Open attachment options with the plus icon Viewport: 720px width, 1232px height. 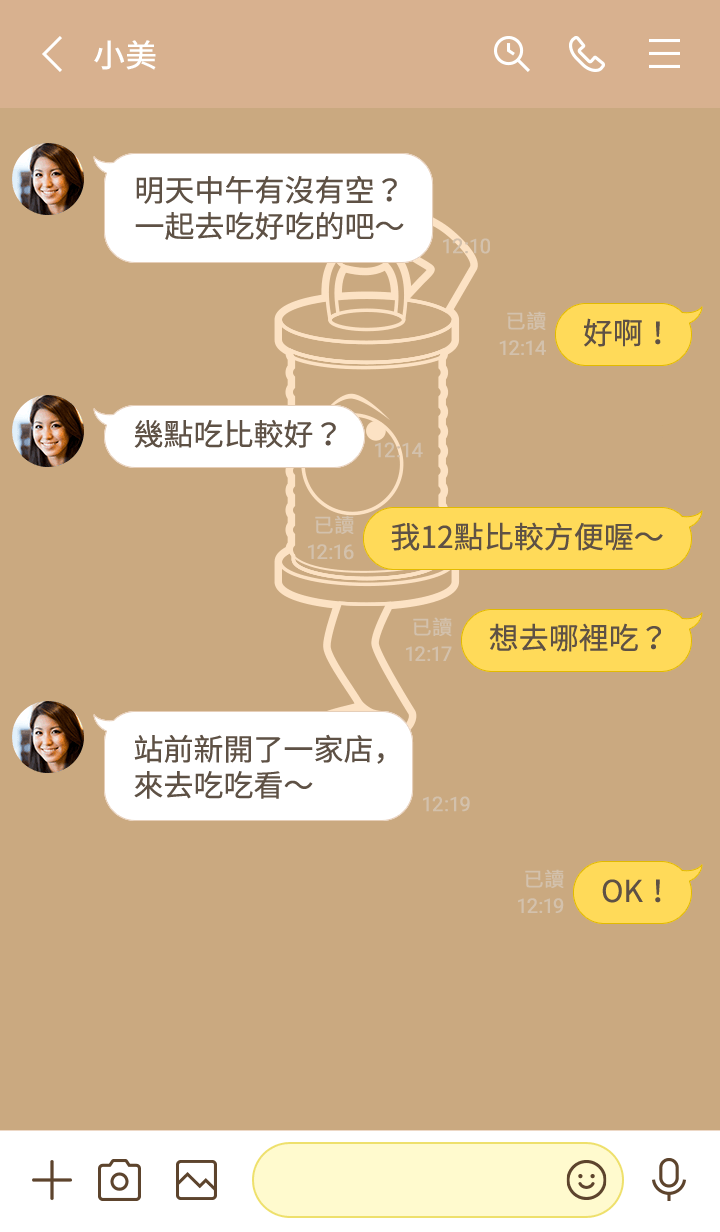52,1180
